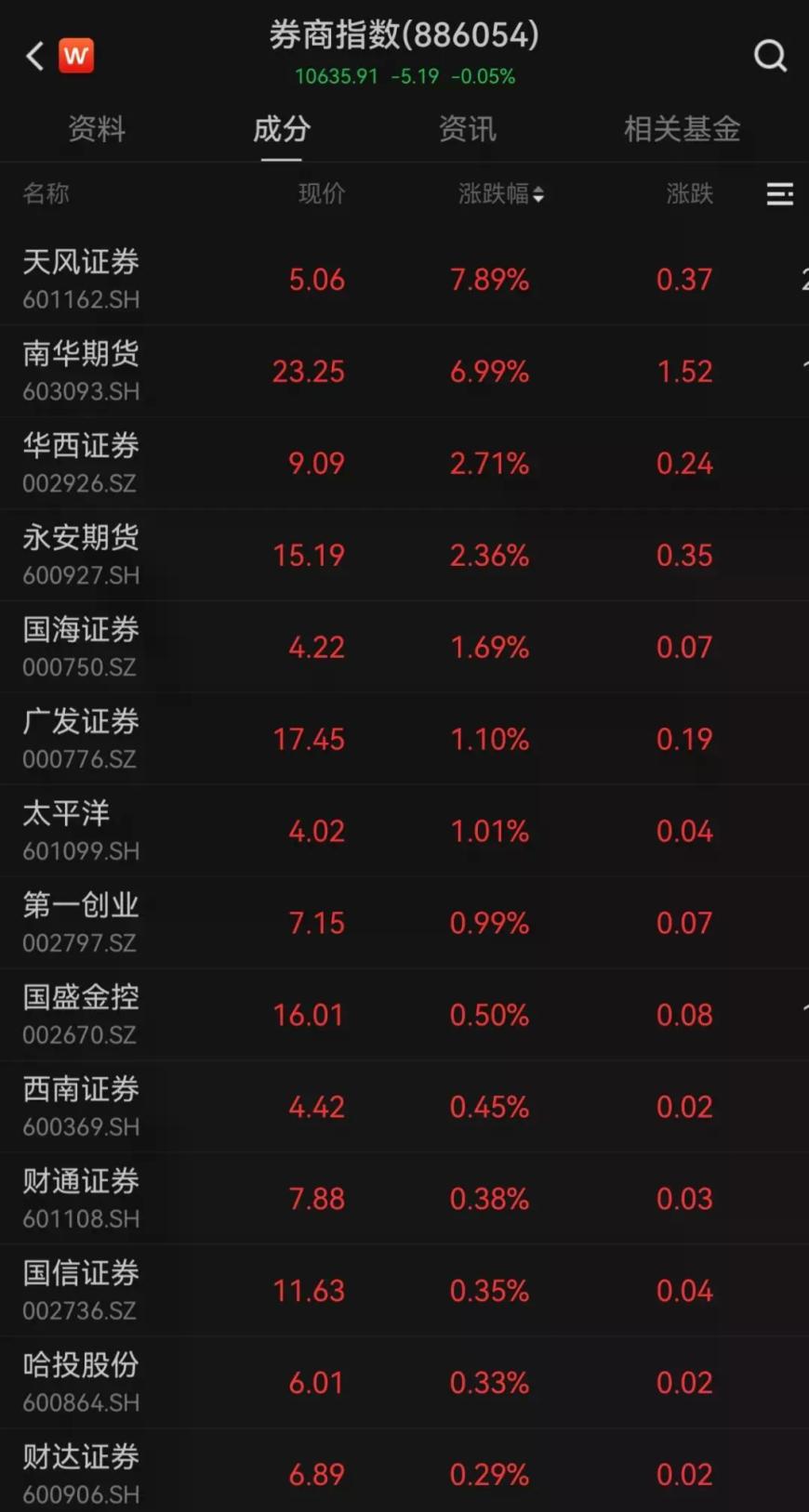The width and height of the screenshot is (809, 1512).
Task: Open column settings via the hamburger icon
Action: tap(779, 194)
